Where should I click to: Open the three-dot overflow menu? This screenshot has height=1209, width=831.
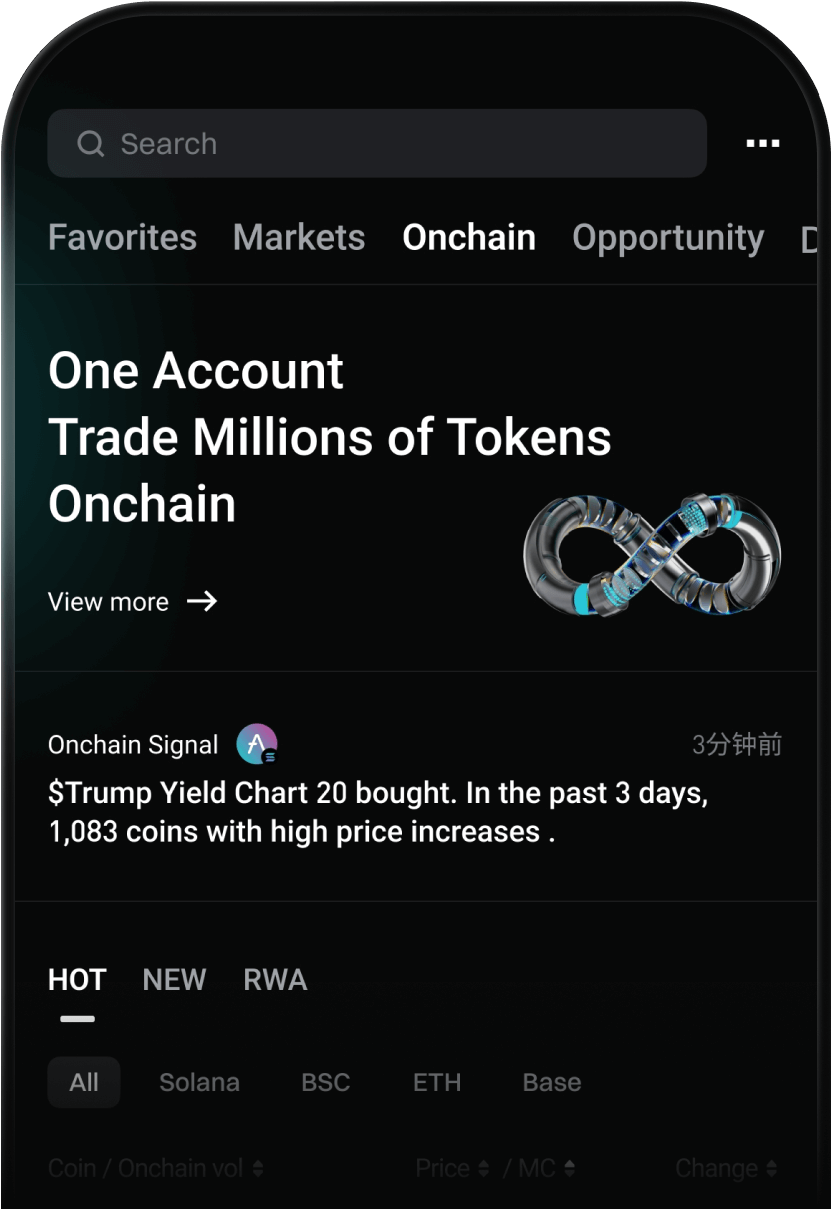pos(763,144)
